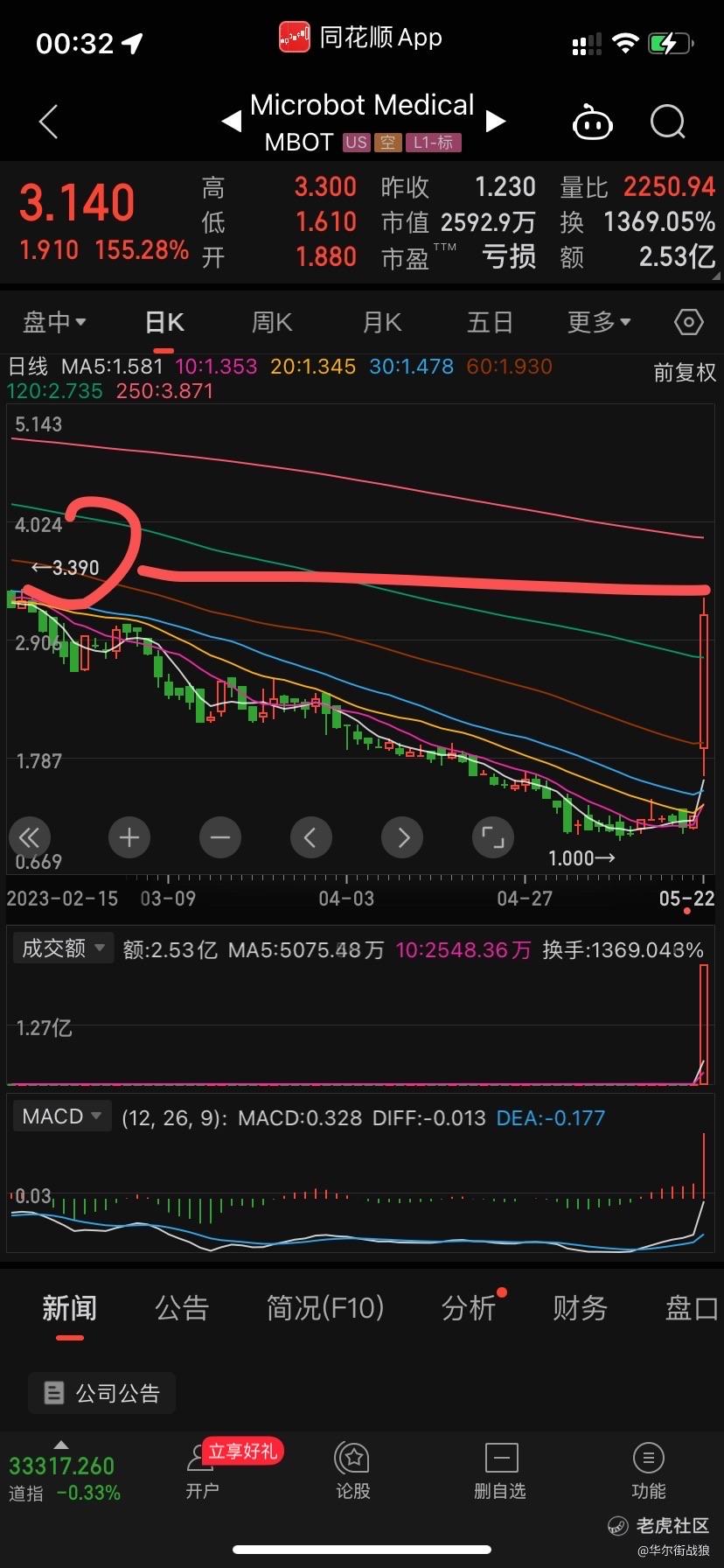
Task: Toggle fullscreen chart view
Action: point(493,838)
